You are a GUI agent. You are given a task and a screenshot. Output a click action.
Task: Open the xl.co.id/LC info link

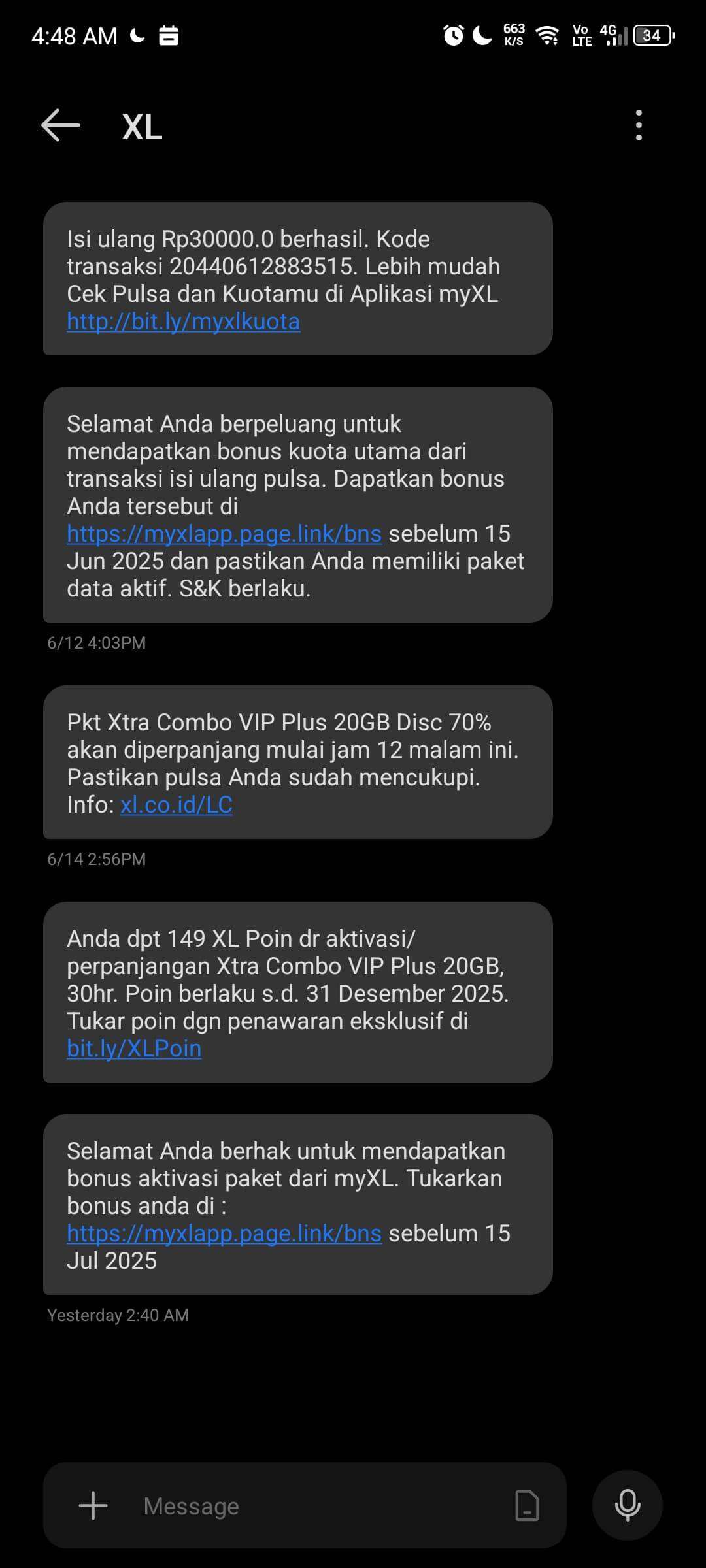click(176, 805)
